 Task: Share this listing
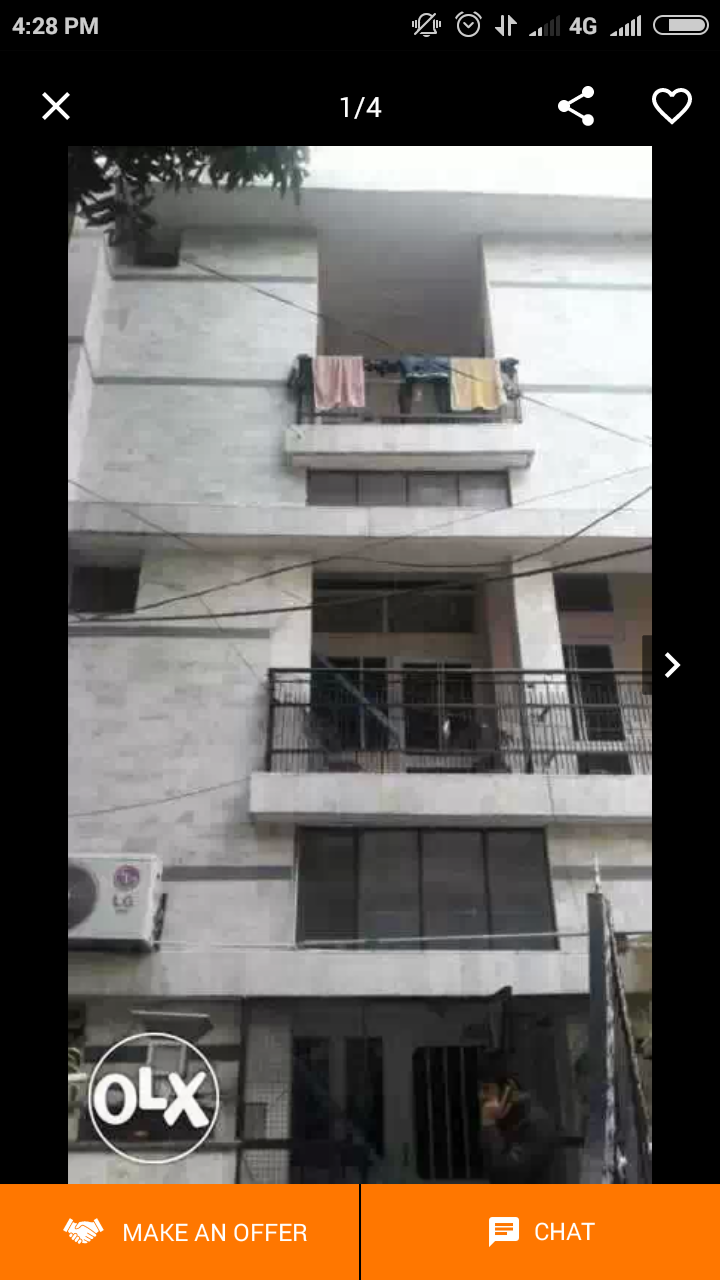point(576,106)
